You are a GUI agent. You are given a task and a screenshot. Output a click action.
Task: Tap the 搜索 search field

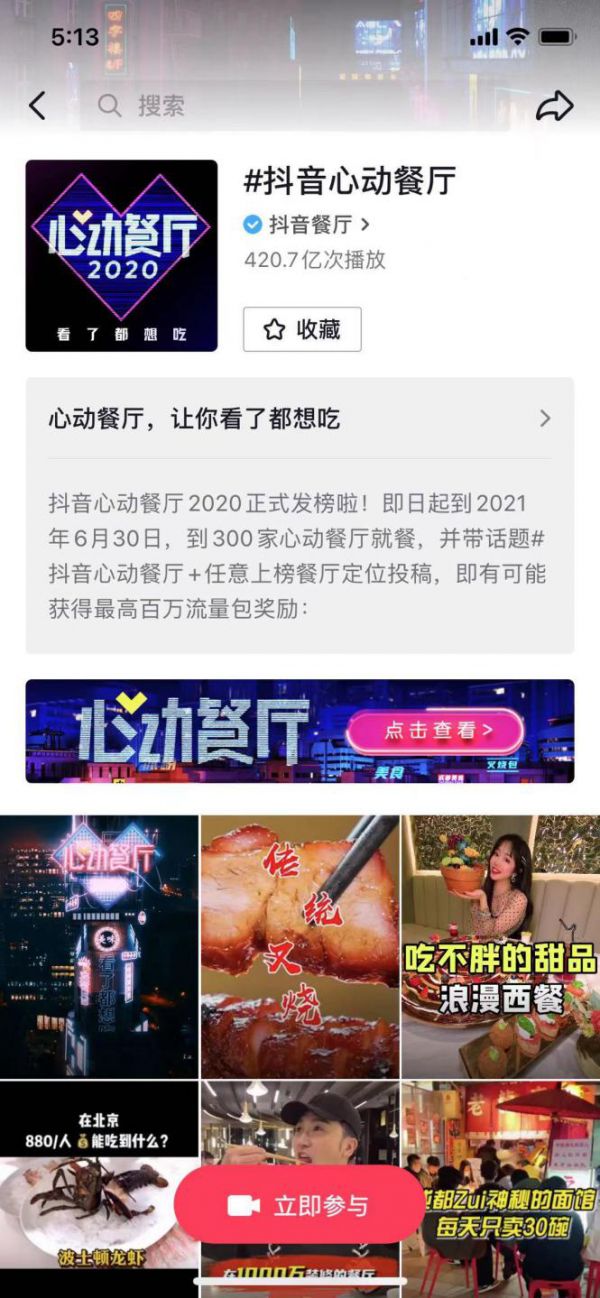(300, 105)
